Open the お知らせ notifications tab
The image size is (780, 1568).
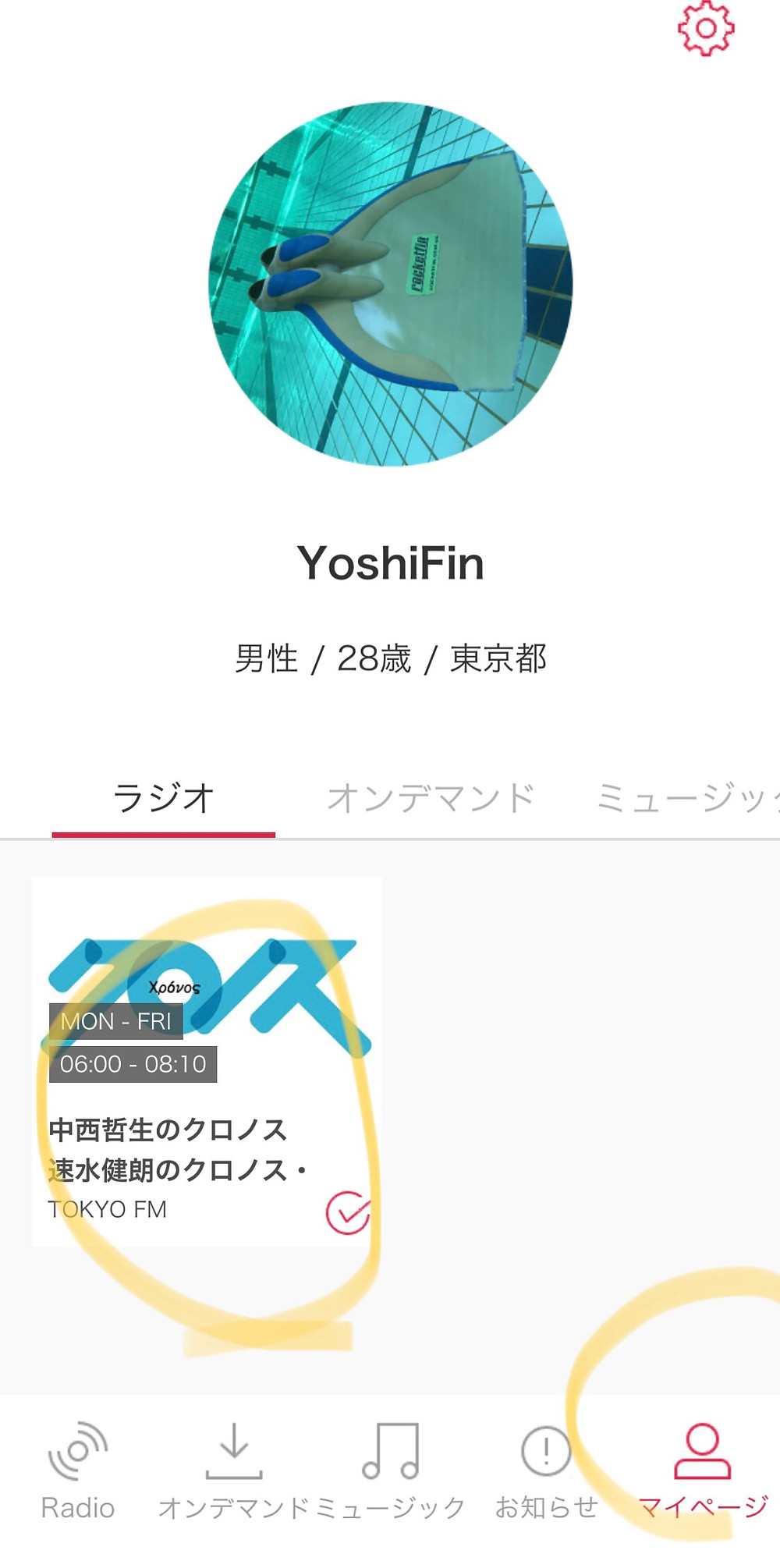(546, 1470)
